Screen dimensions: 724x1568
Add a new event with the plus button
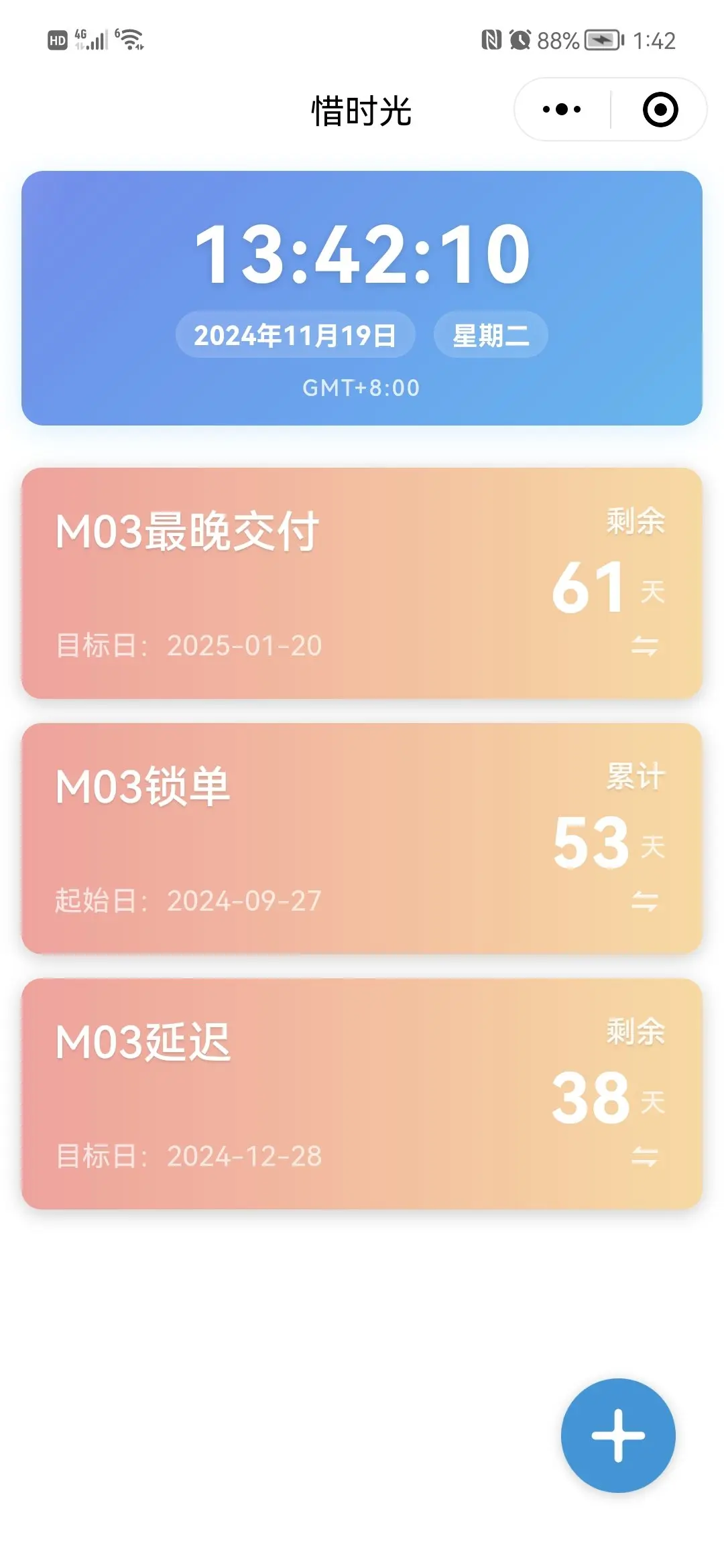coord(618,1435)
